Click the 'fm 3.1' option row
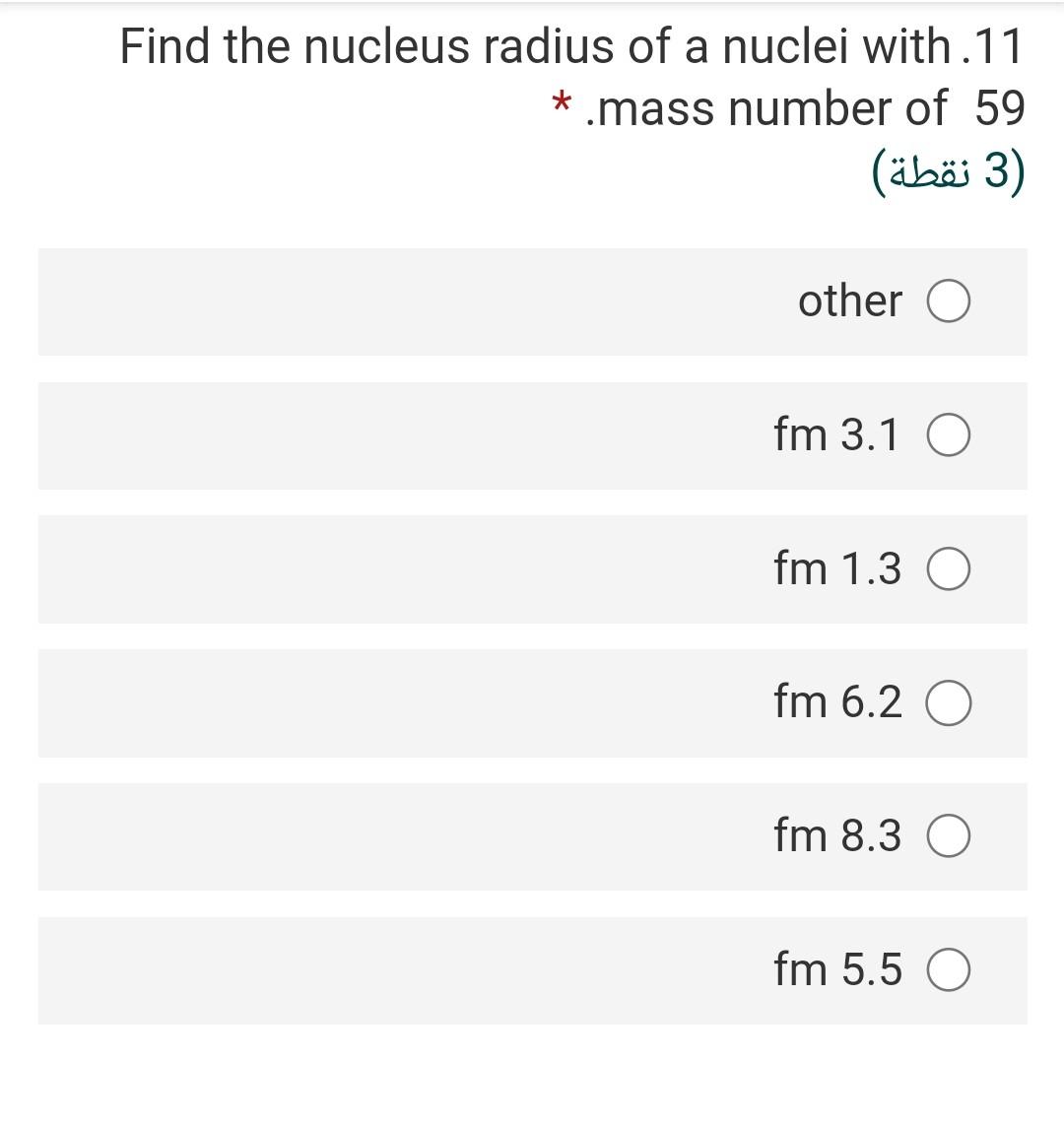The width and height of the screenshot is (1064, 1128). click(532, 436)
